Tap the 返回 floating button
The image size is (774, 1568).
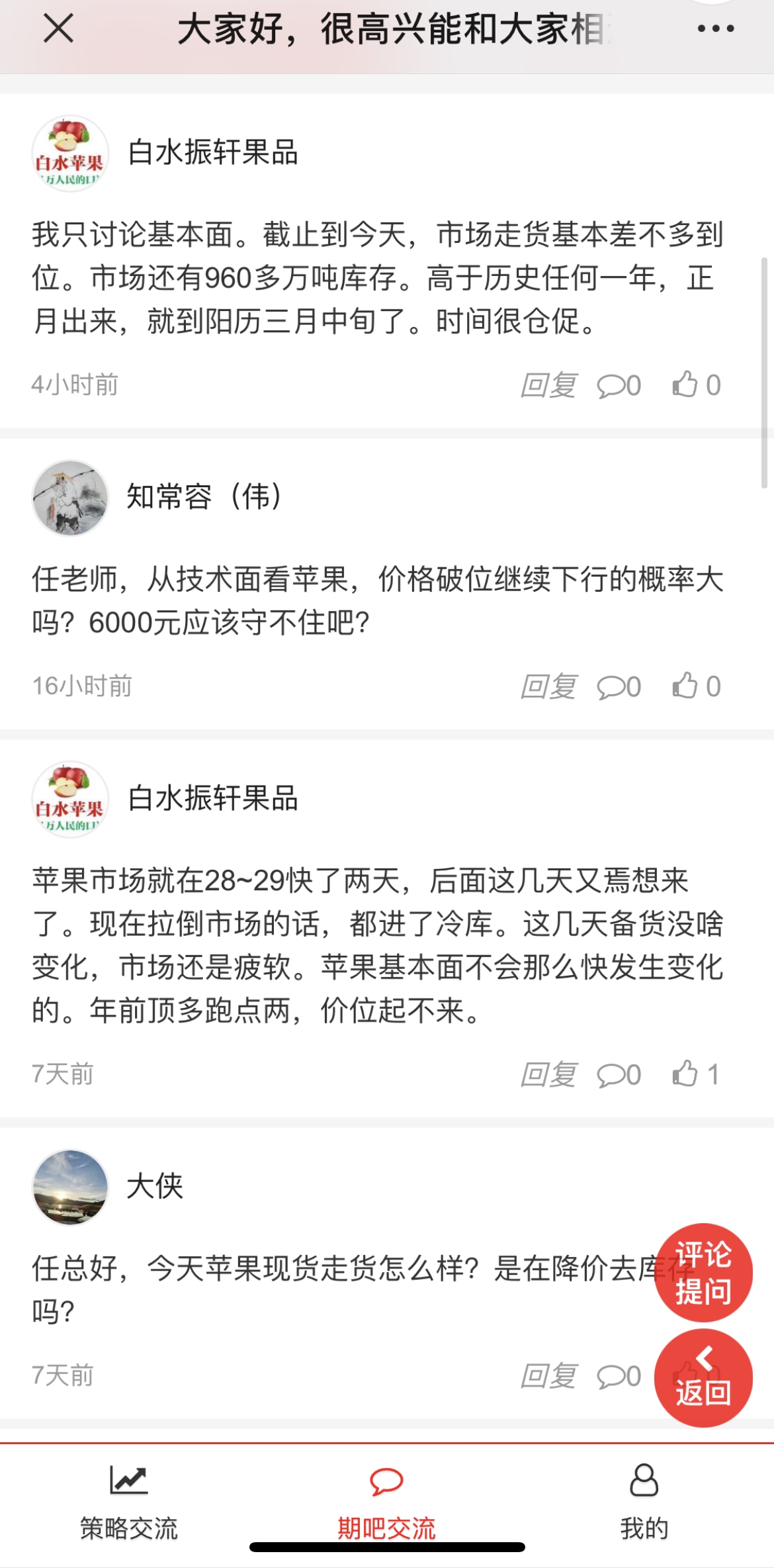pos(703,1378)
